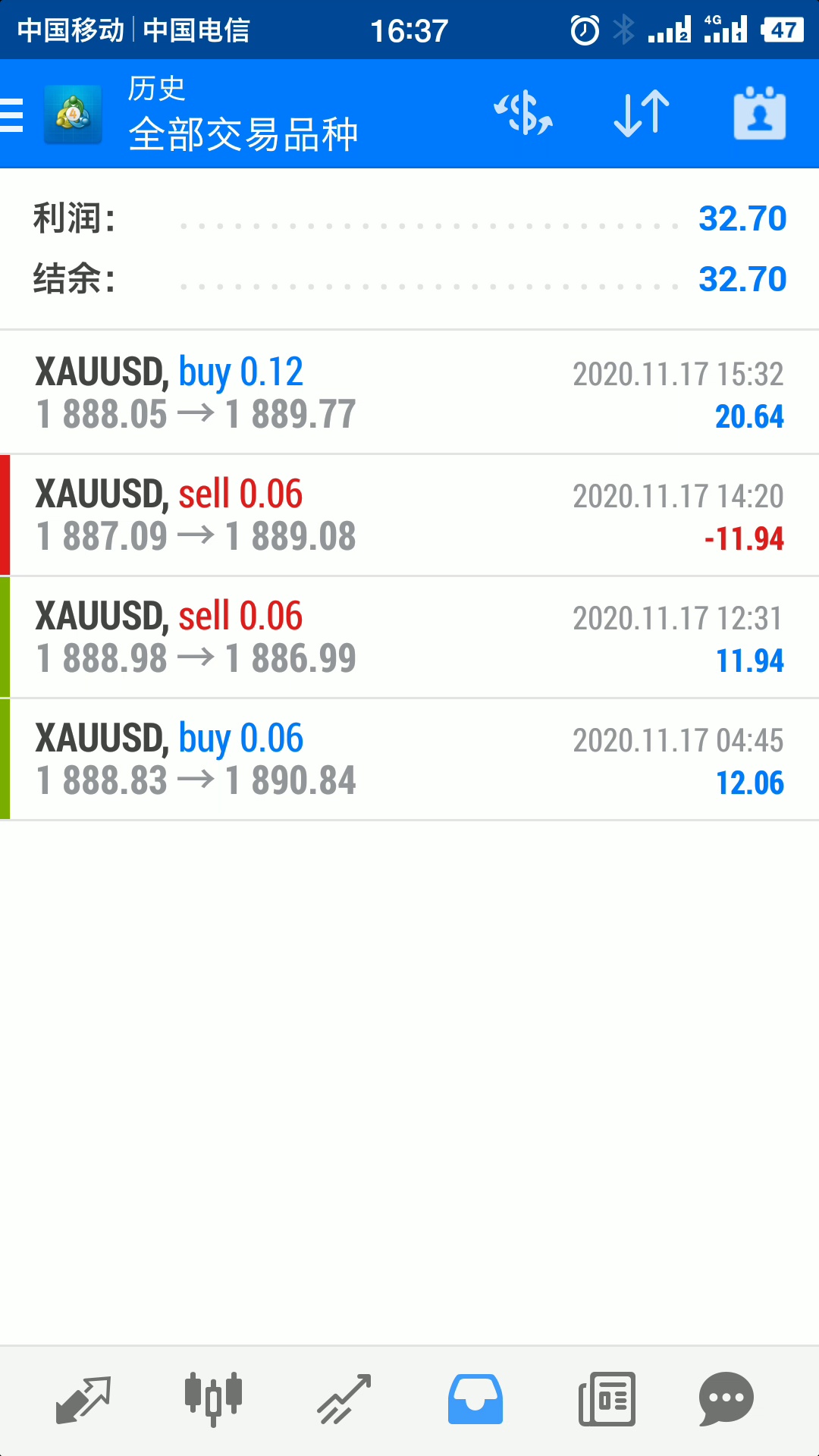Viewport: 819px width, 1456px height.
Task: Switch to the Quotes tab
Action: click(x=83, y=1399)
